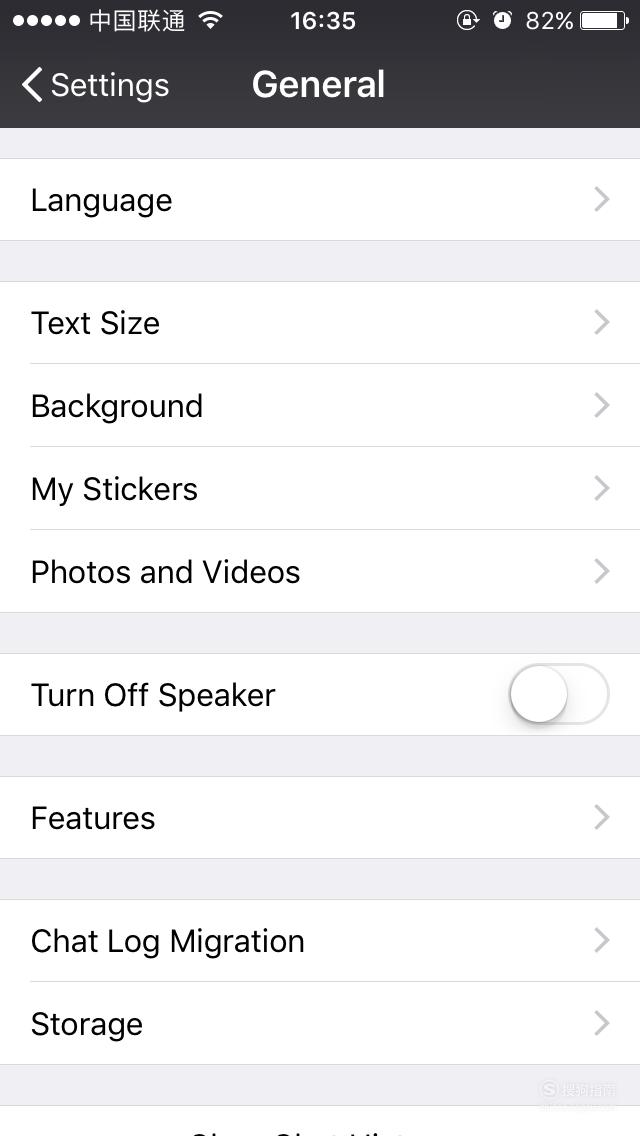Image resolution: width=640 pixels, height=1136 pixels.
Task: Open My Stickers
Action: click(x=320, y=488)
